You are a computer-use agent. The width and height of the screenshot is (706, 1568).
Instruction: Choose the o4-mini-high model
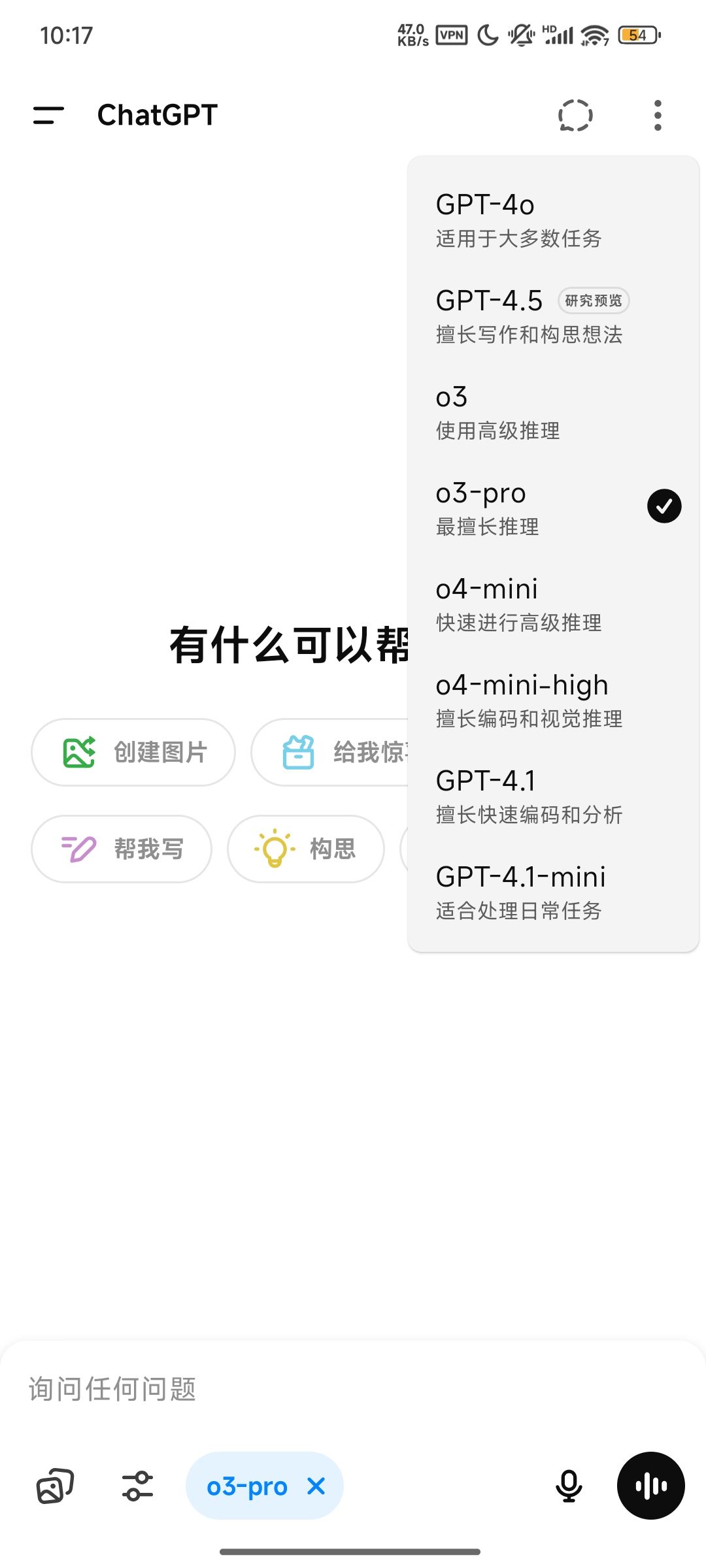click(553, 700)
